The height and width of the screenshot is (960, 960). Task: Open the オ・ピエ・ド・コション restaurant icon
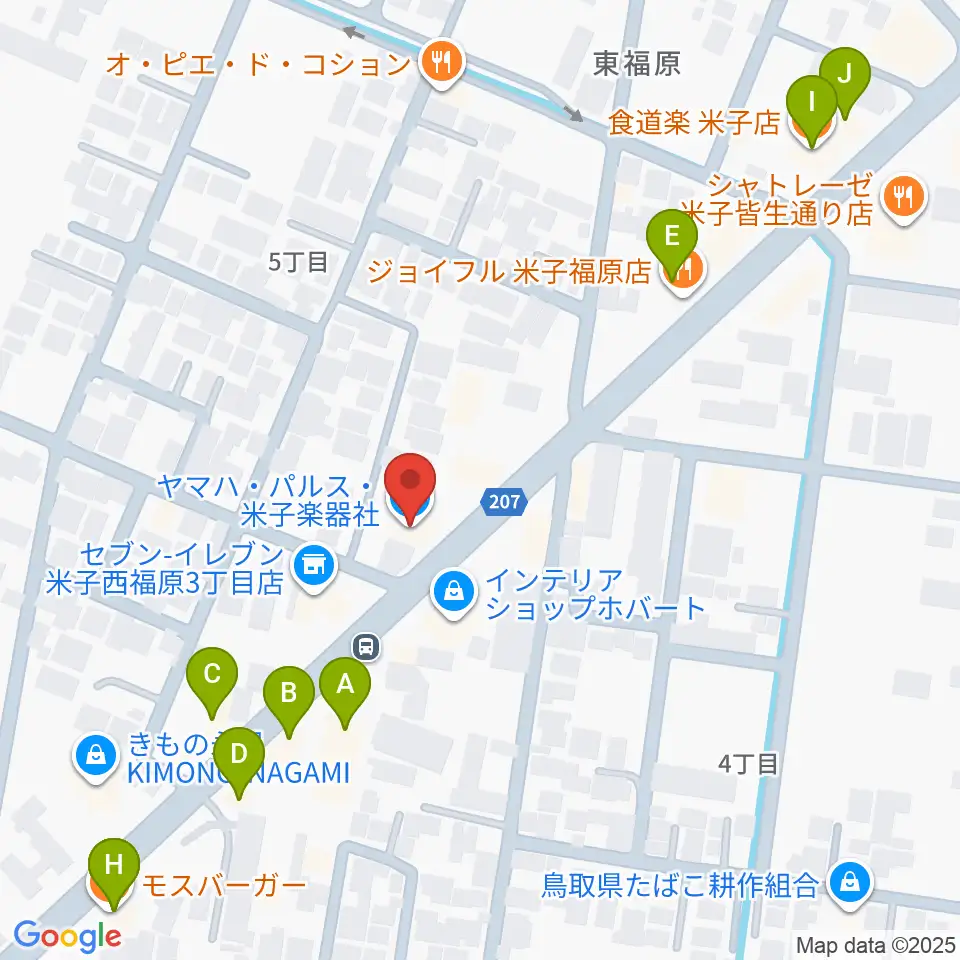(x=442, y=63)
